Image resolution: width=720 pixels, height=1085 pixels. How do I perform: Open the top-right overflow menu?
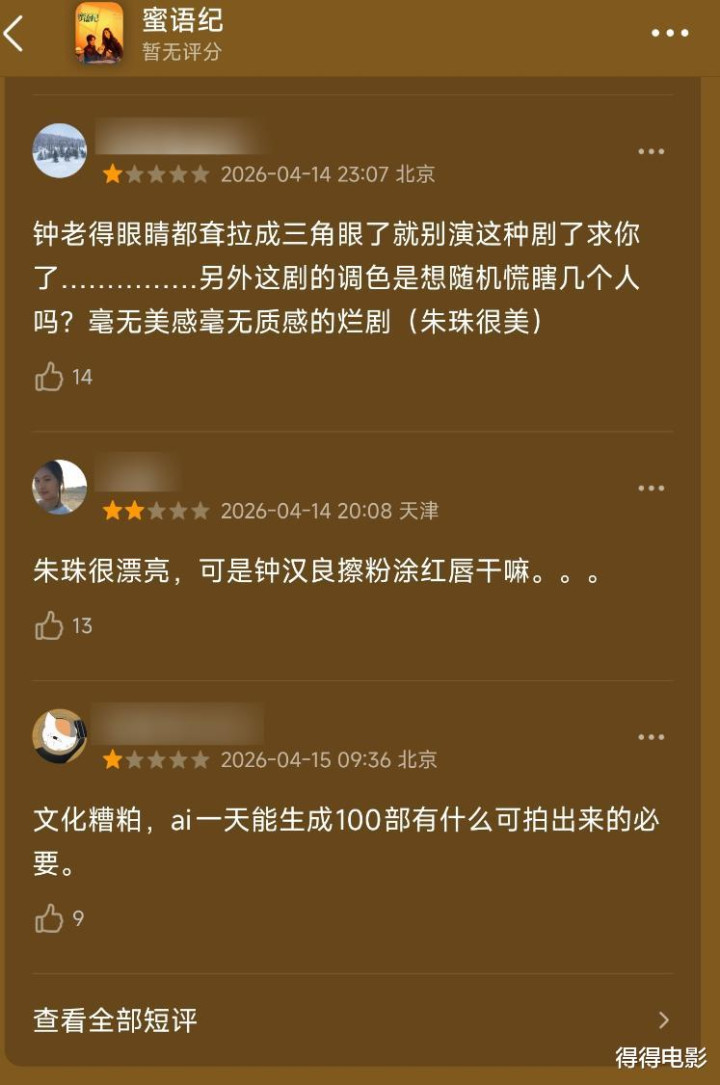coord(669,33)
